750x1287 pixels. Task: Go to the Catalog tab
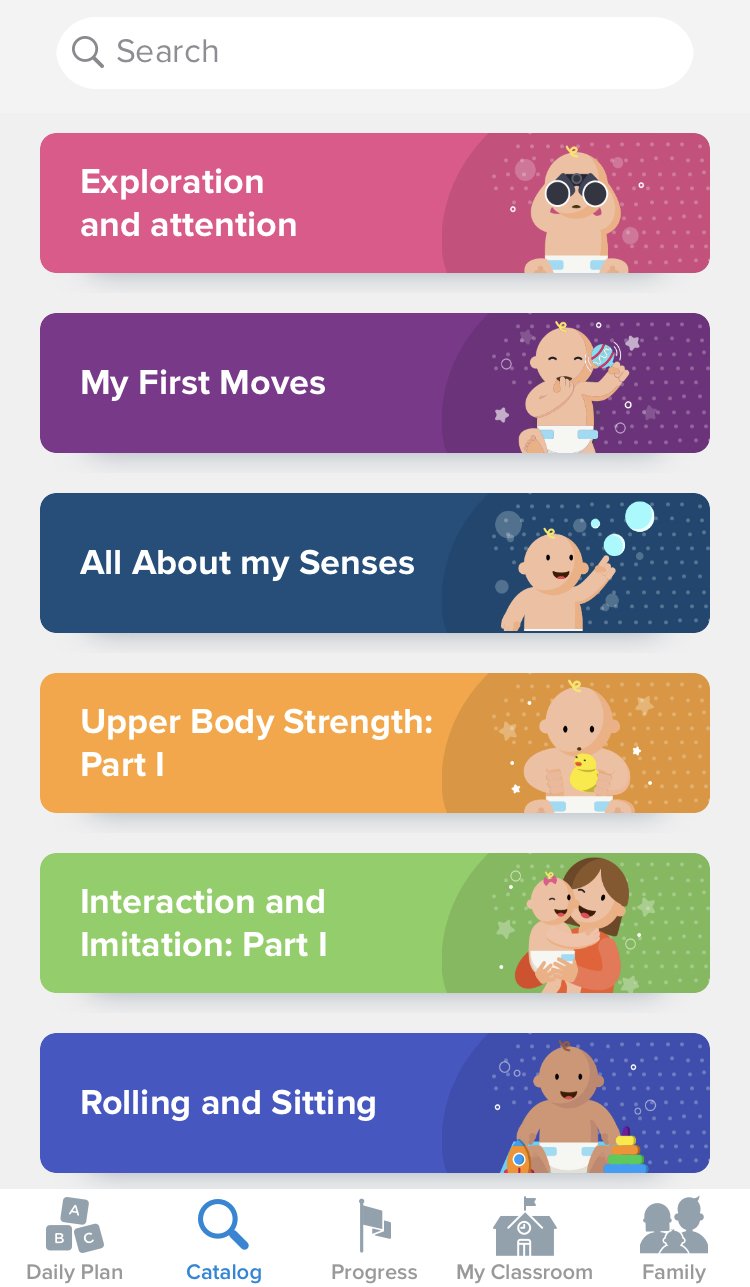pos(224,1240)
